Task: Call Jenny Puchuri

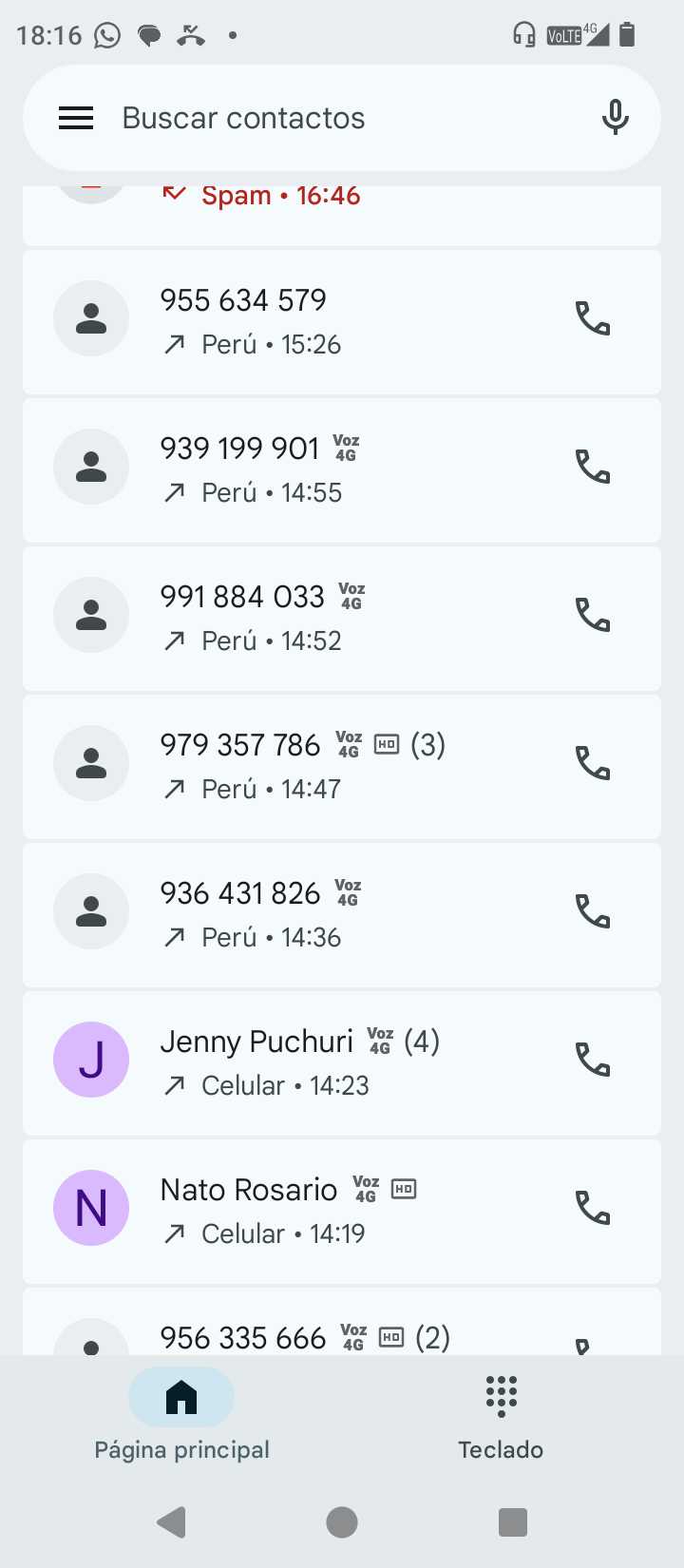Action: (593, 1061)
